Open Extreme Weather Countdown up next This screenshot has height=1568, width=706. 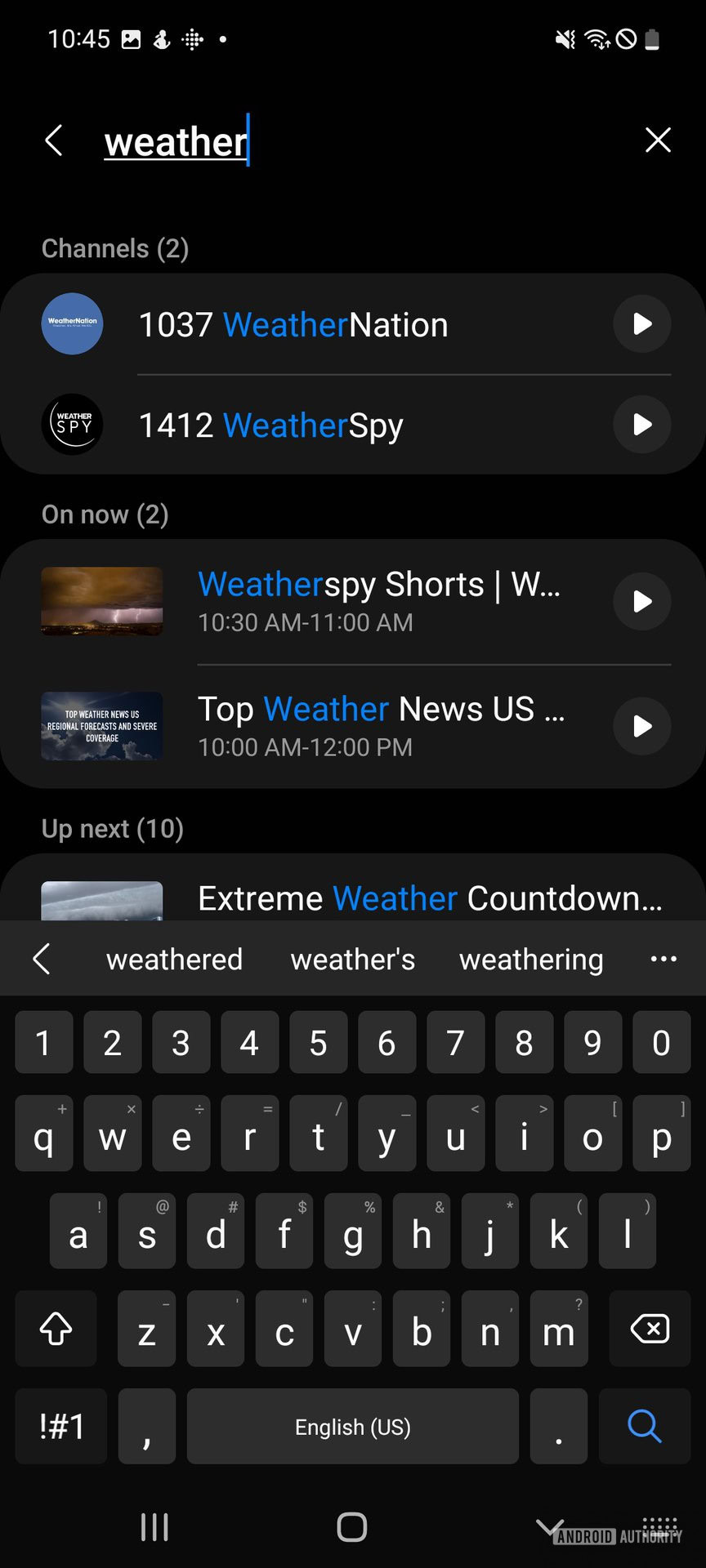[x=429, y=898]
